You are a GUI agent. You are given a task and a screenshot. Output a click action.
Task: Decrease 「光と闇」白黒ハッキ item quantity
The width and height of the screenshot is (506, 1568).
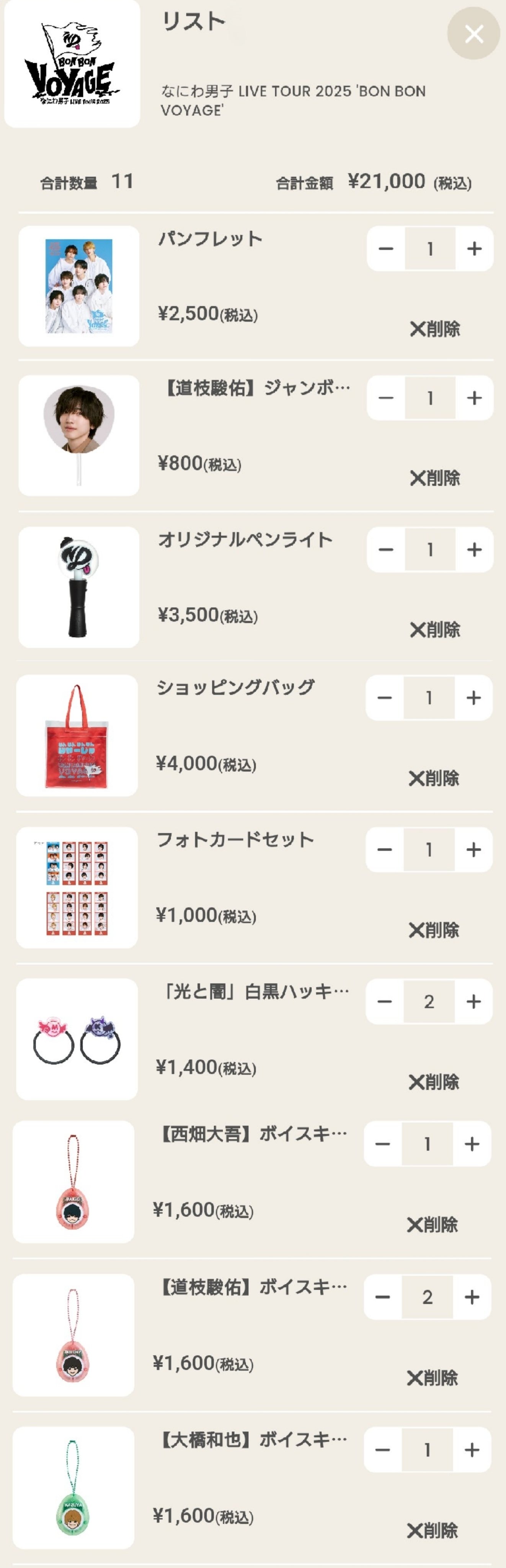coord(385,1002)
